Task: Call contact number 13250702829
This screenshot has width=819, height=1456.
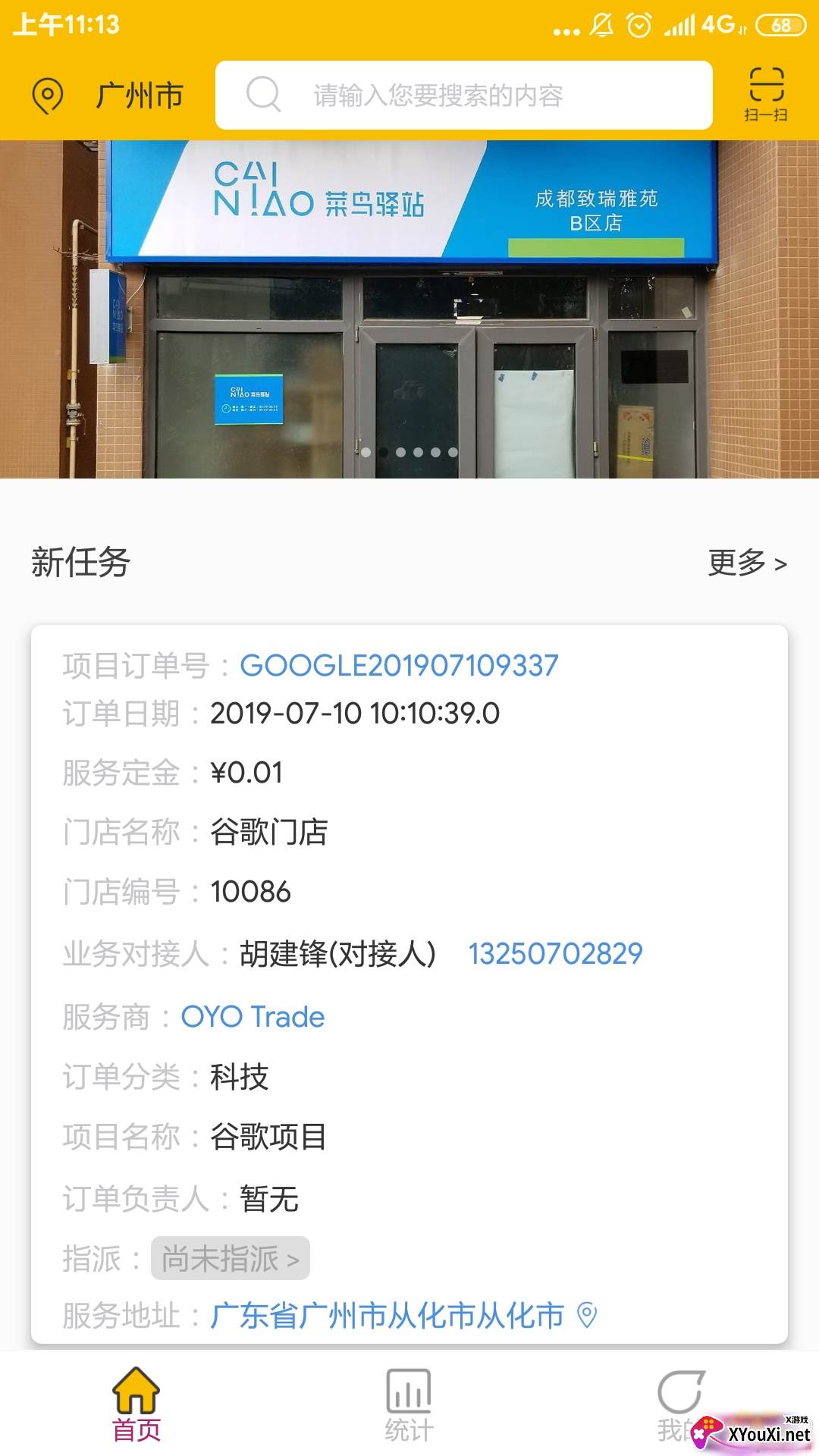Action: pyautogui.click(x=555, y=954)
